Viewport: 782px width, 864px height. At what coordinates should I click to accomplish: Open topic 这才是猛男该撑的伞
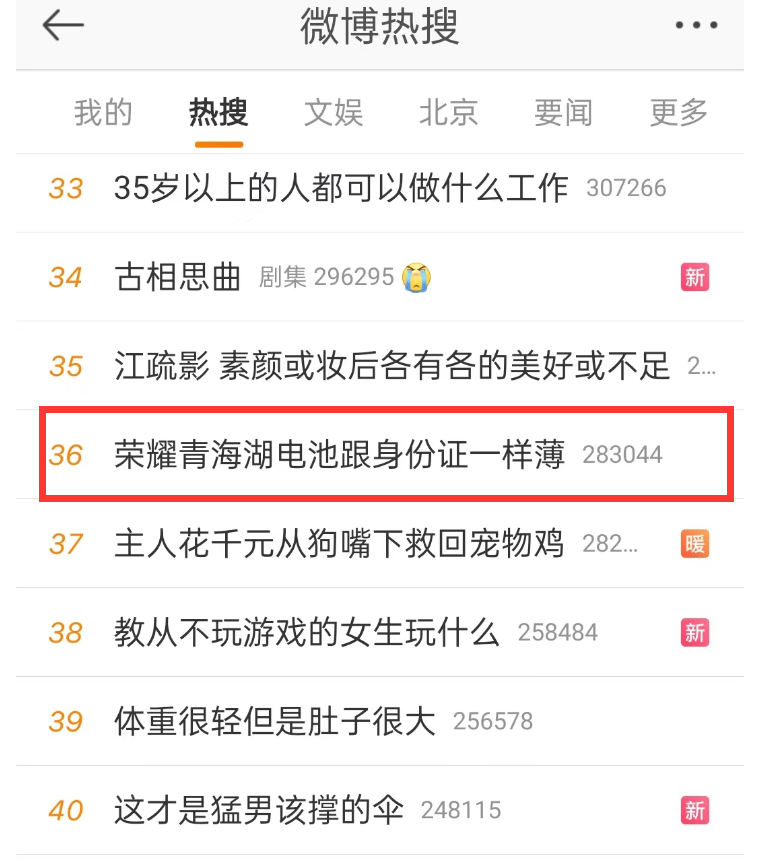[x=259, y=810]
